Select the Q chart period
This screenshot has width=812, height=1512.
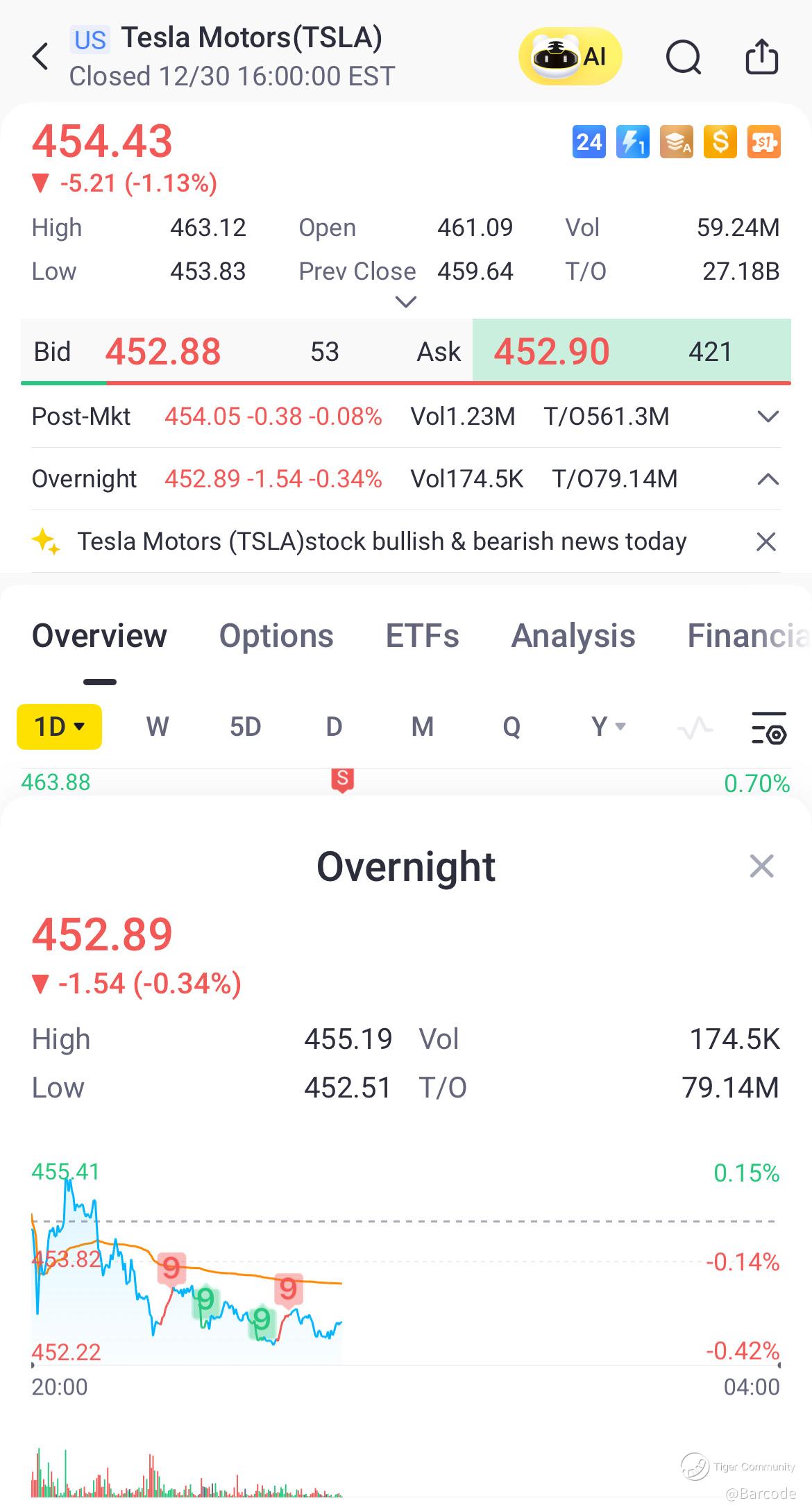(x=511, y=727)
